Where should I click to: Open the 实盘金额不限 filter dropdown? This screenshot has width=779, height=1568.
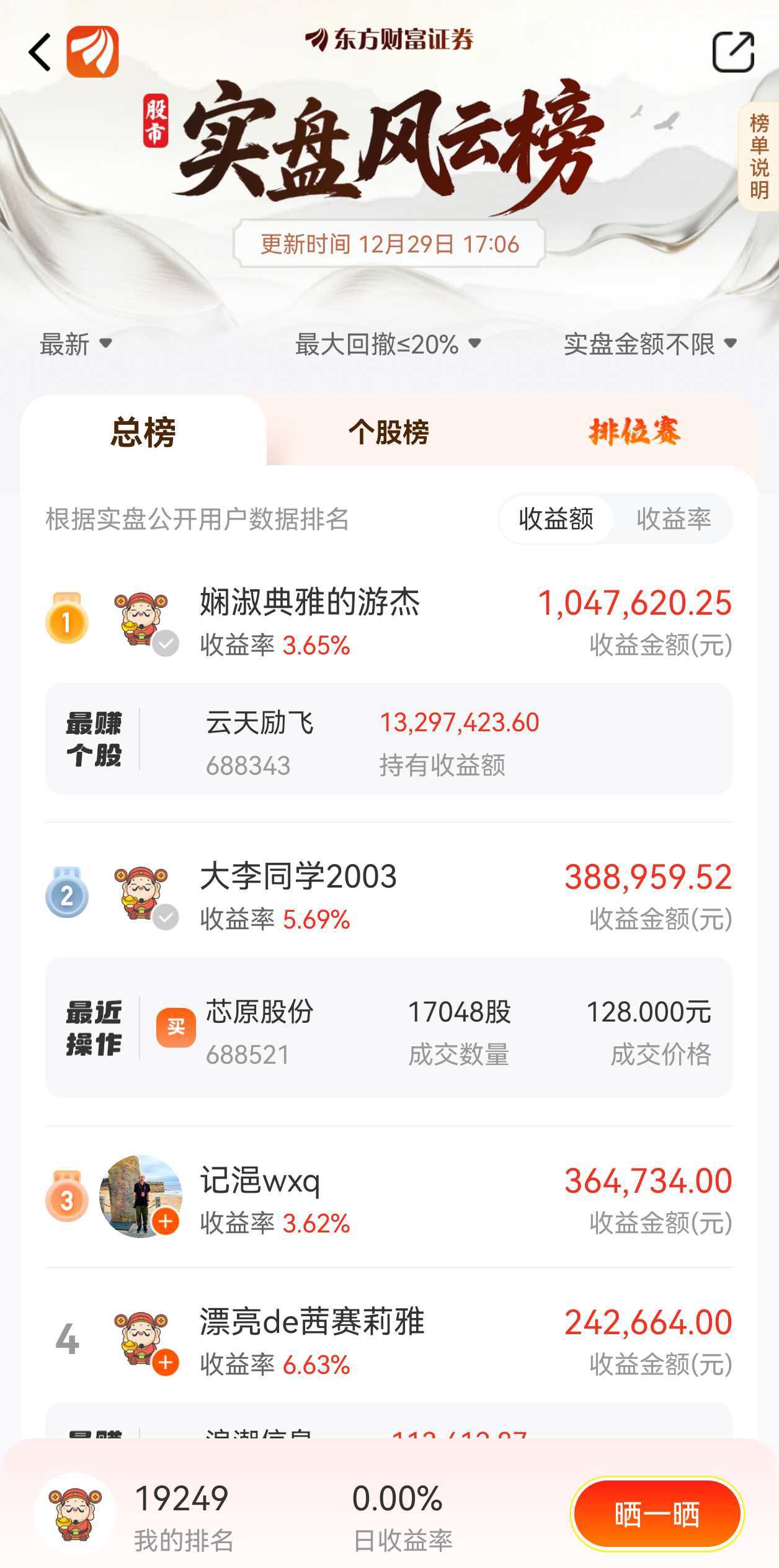[651, 345]
